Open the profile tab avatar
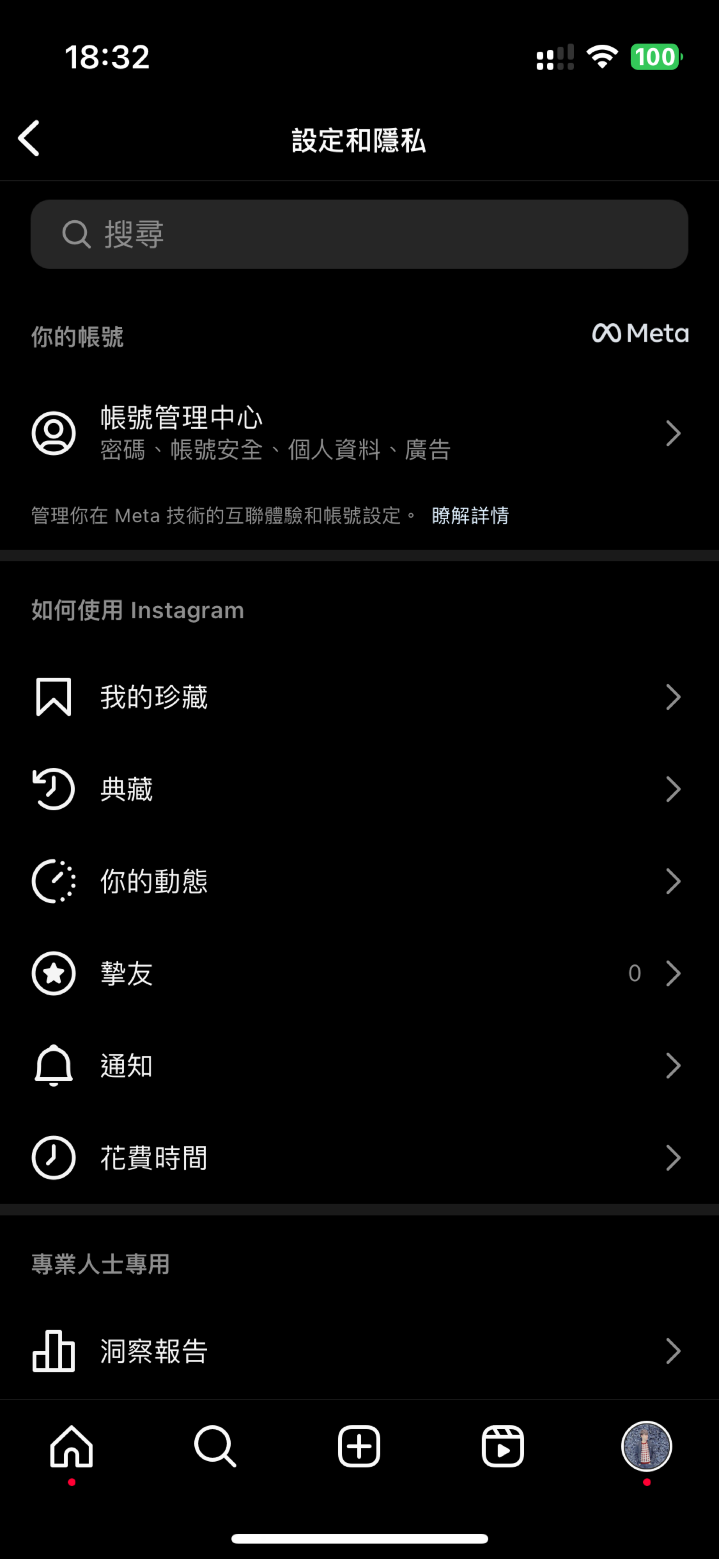Viewport: 719px width, 1559px height. 647,1446
